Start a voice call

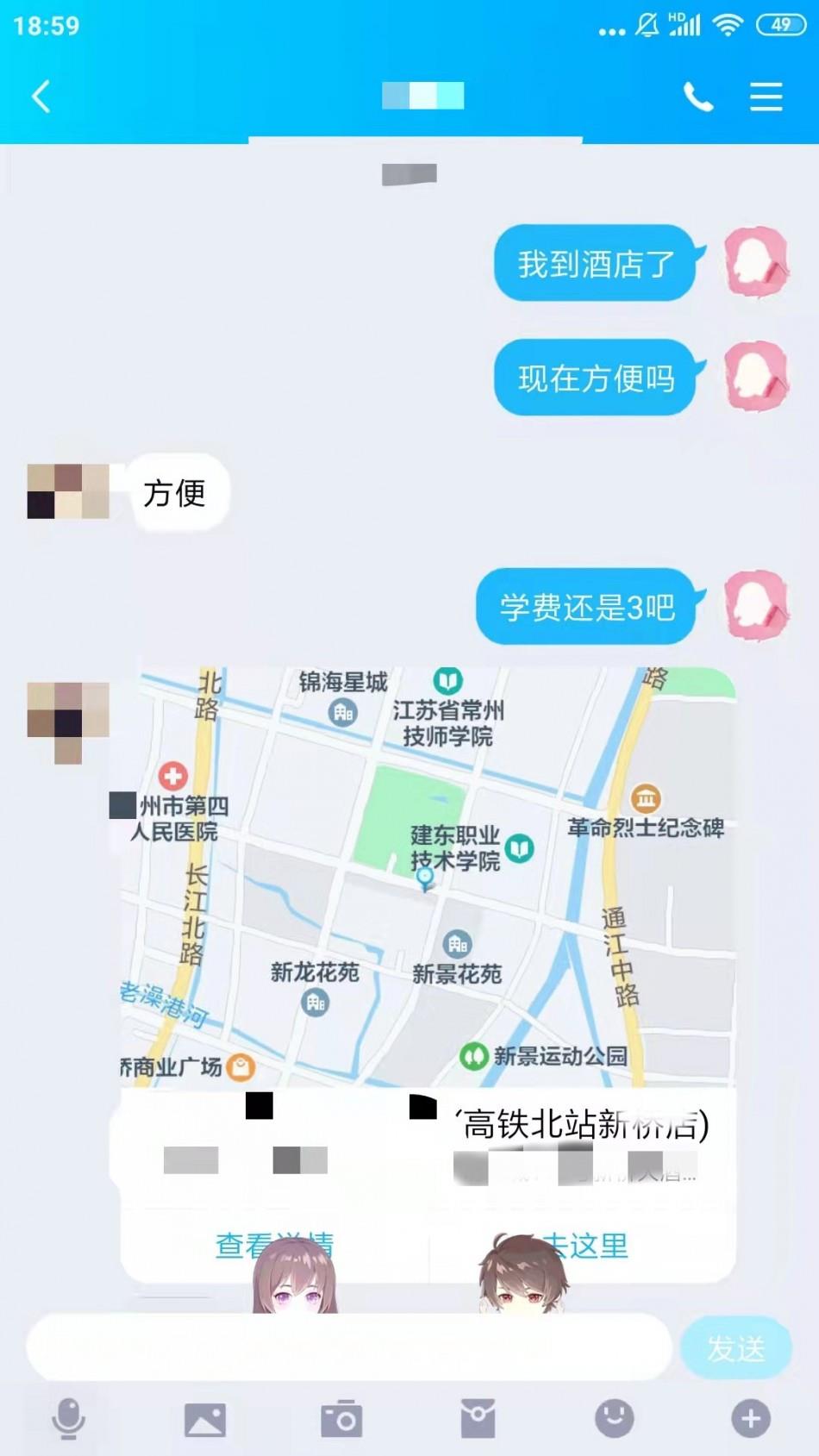tap(698, 97)
